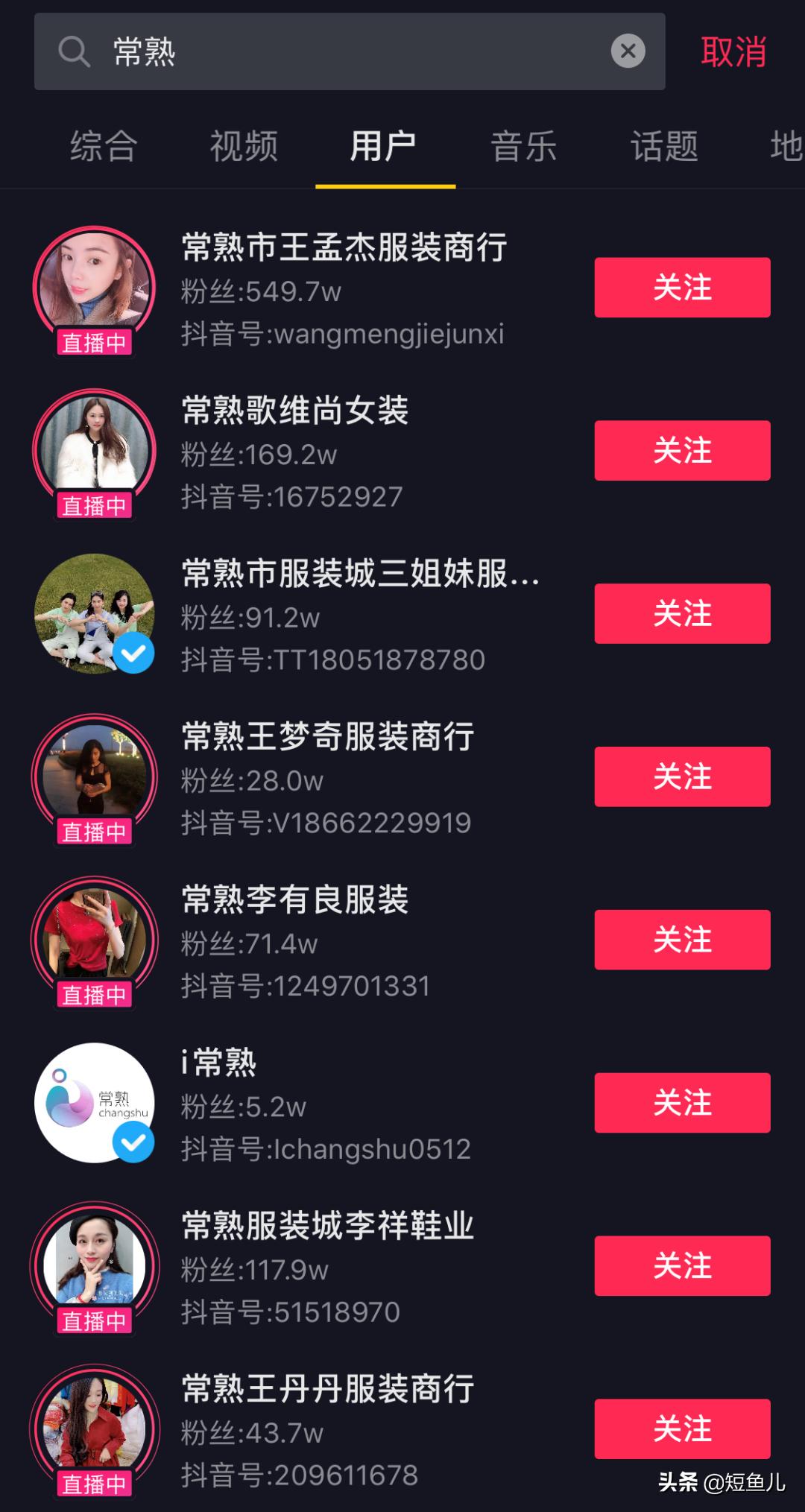This screenshot has width=805, height=1512.
Task: Click the 直播中 badge on 常熟市王孟杰服装商行
Action: (x=94, y=344)
